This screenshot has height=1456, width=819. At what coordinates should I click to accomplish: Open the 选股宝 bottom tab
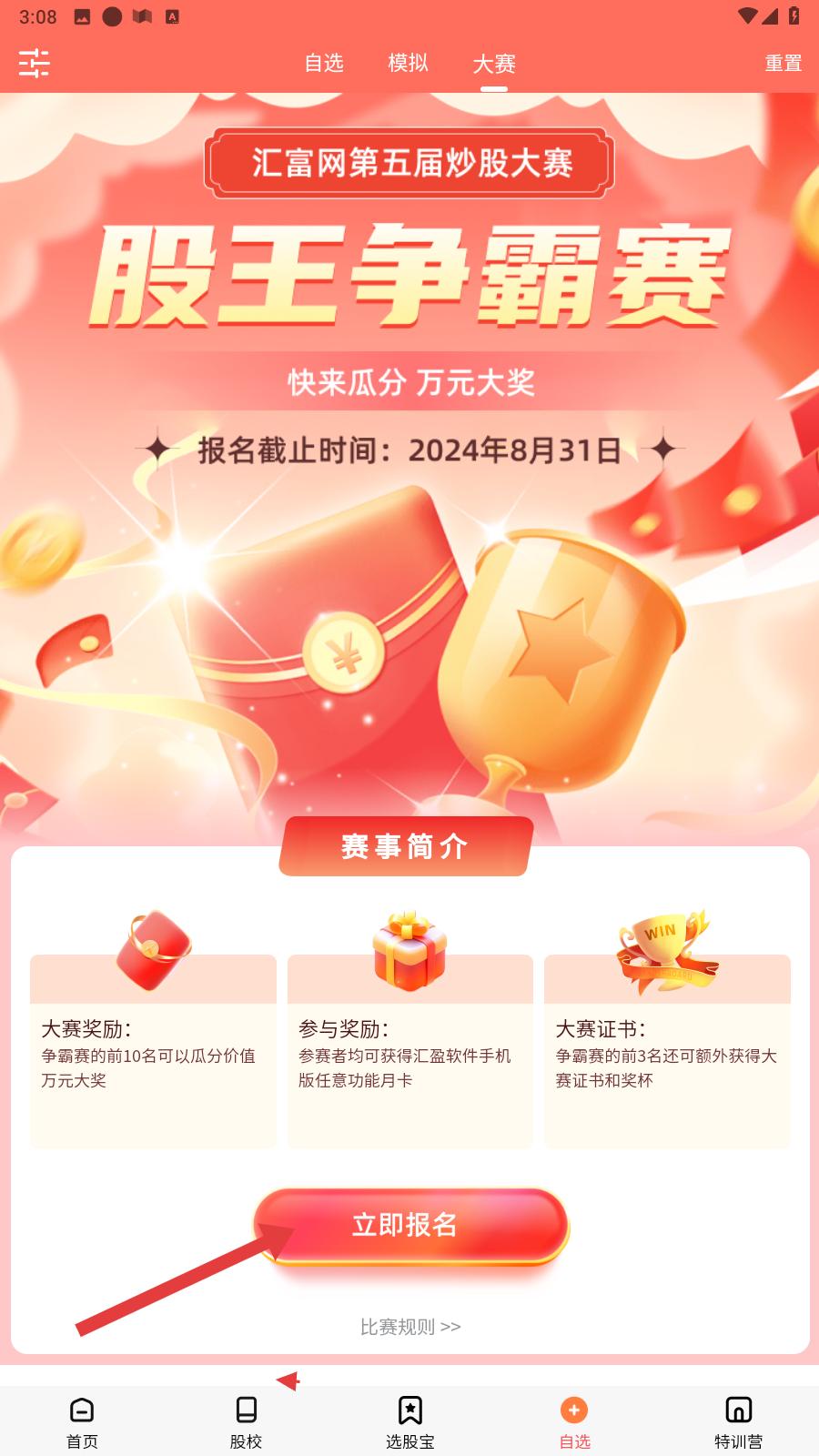[x=410, y=1421]
